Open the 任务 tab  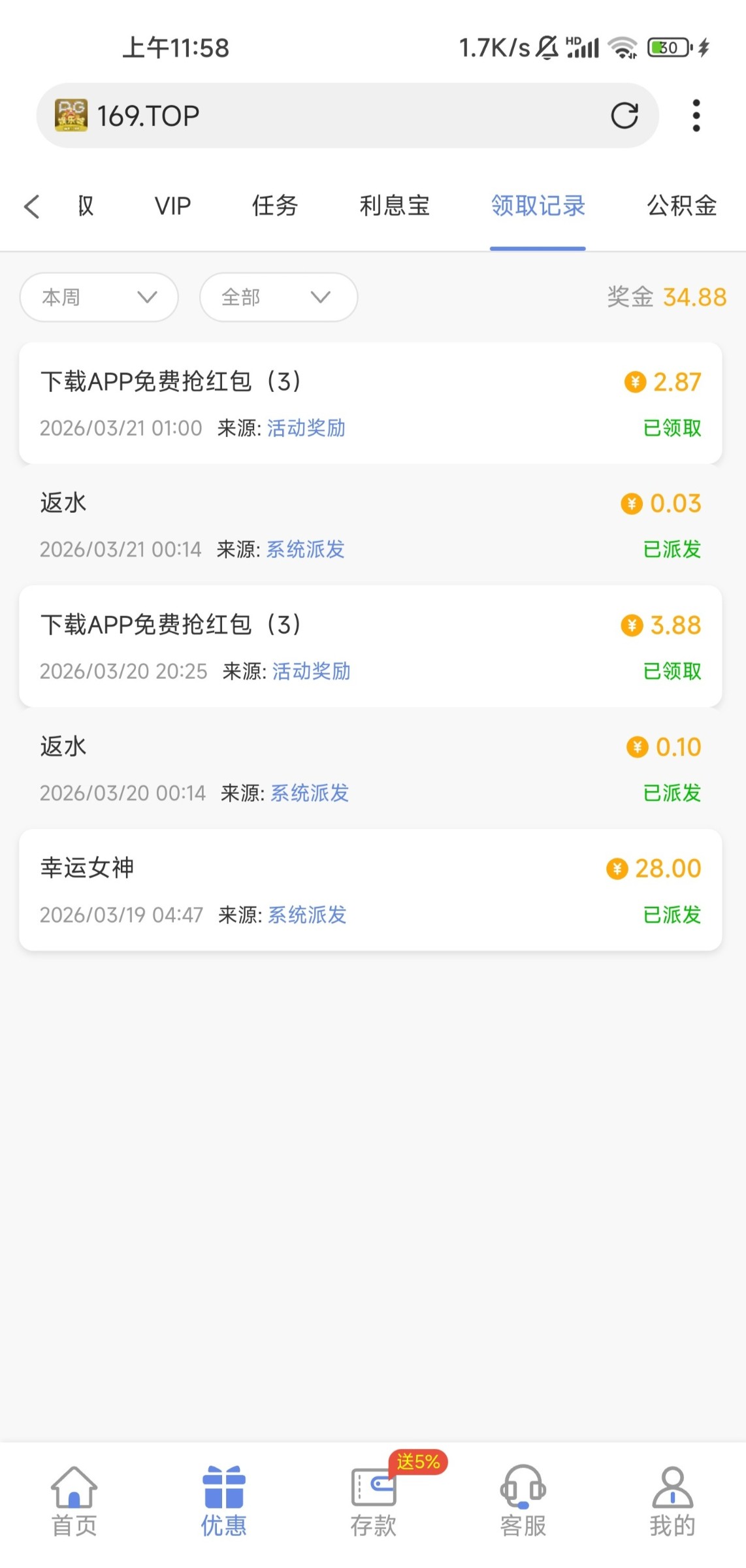[275, 206]
